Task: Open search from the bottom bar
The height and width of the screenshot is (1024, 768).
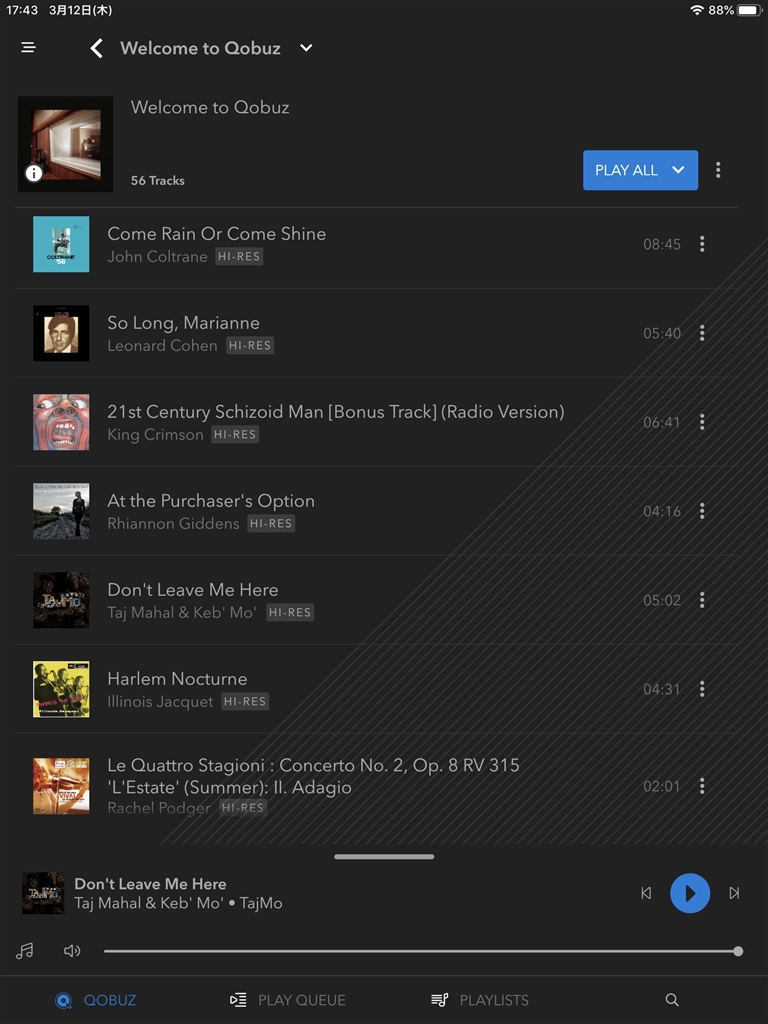Action: pyautogui.click(x=672, y=1000)
